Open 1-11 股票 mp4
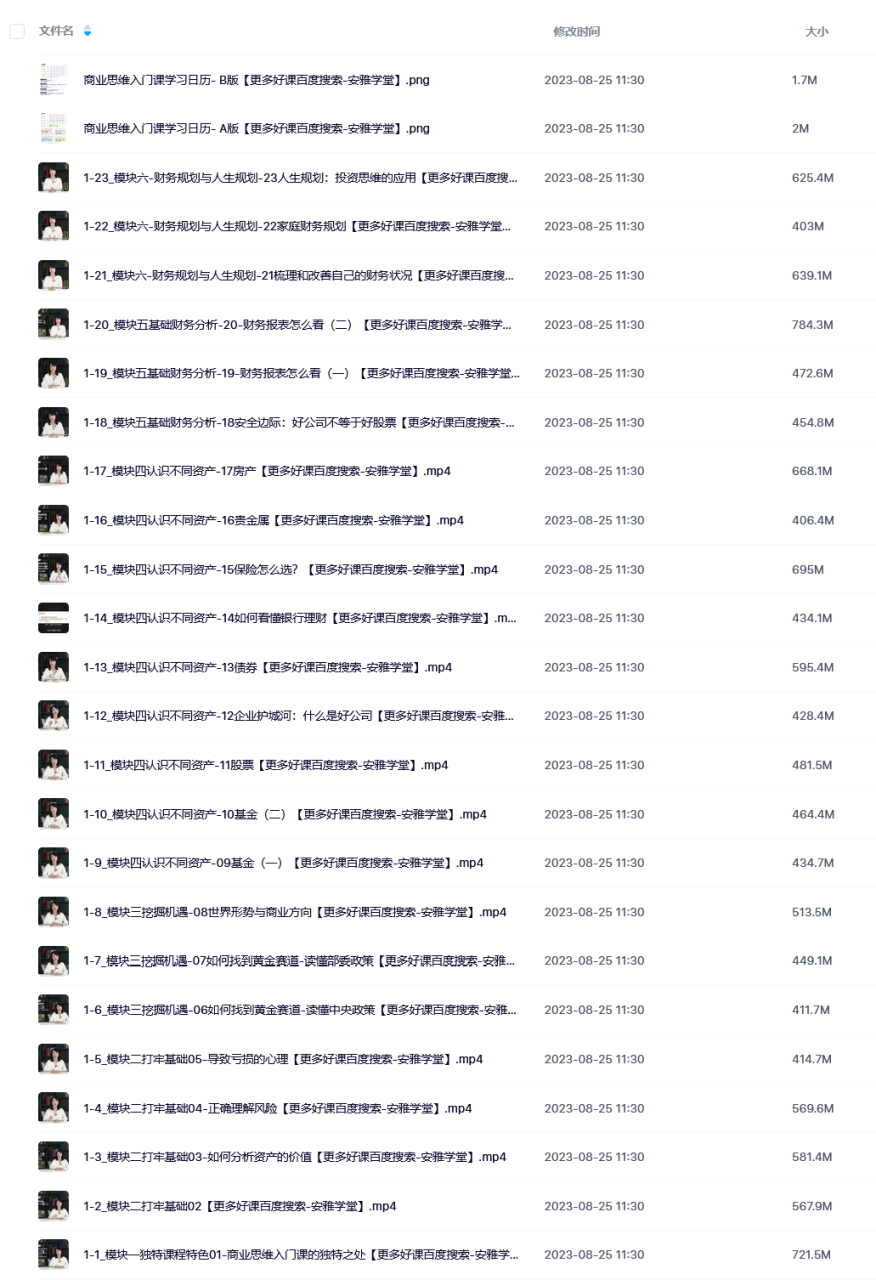Viewport: 876px width, 1280px height. (x=265, y=766)
